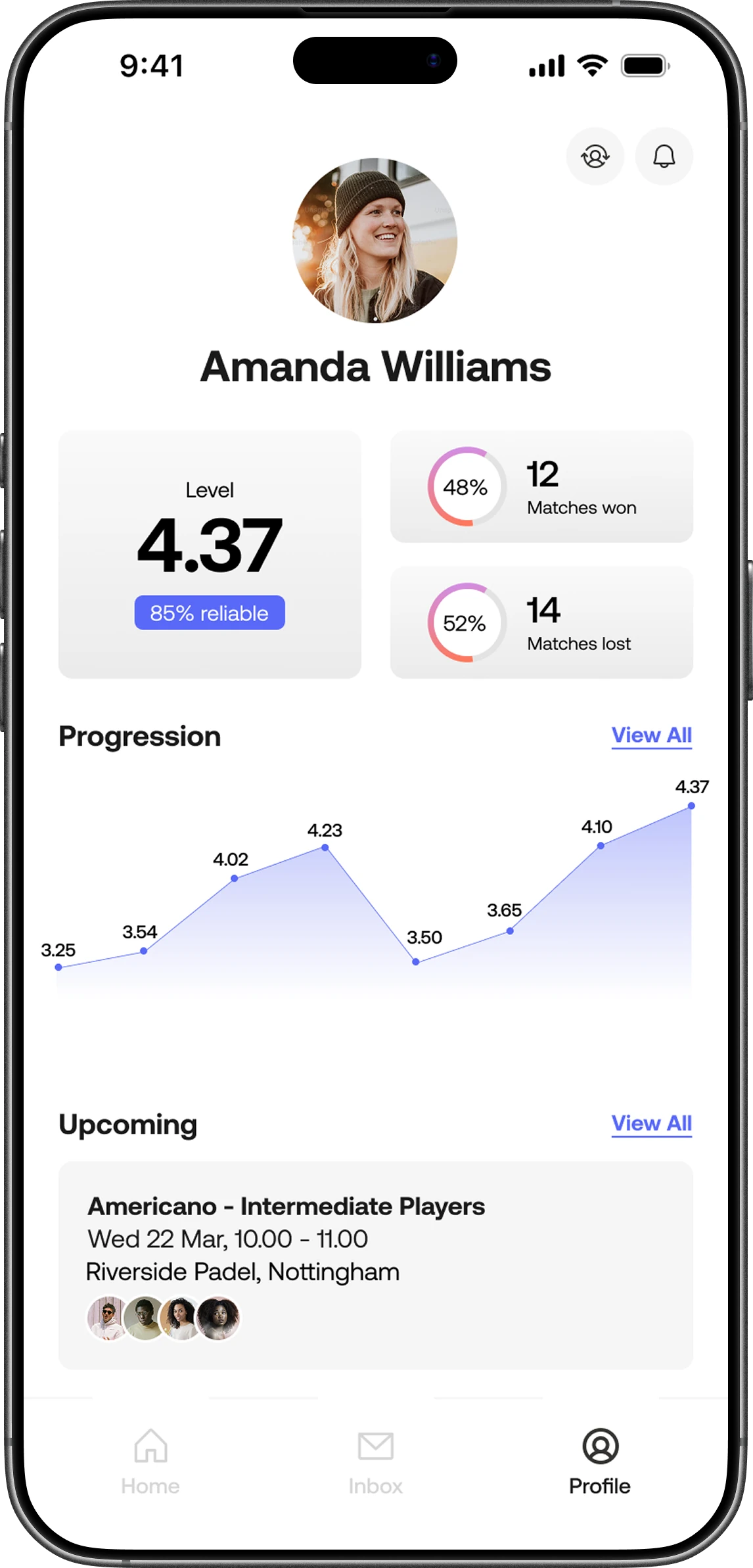The height and width of the screenshot is (1568, 753).
Task: Open the Level 4.37 card
Action: (210, 554)
